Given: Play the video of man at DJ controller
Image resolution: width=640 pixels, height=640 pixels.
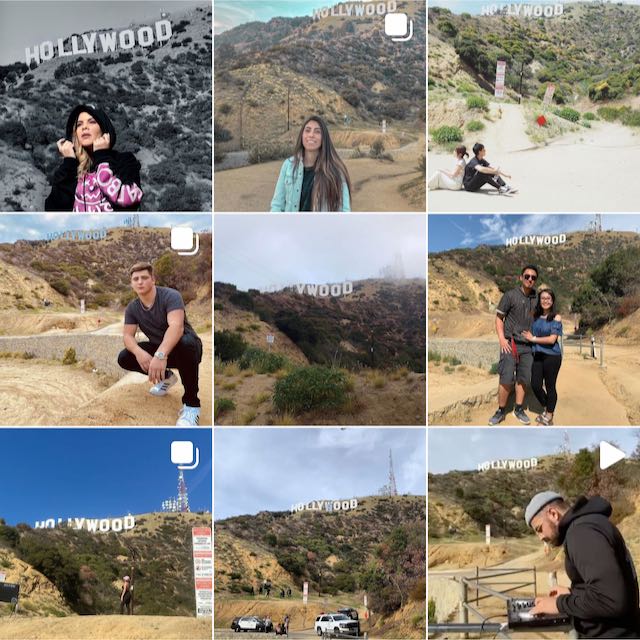Looking at the screenshot, I should 534,535.
